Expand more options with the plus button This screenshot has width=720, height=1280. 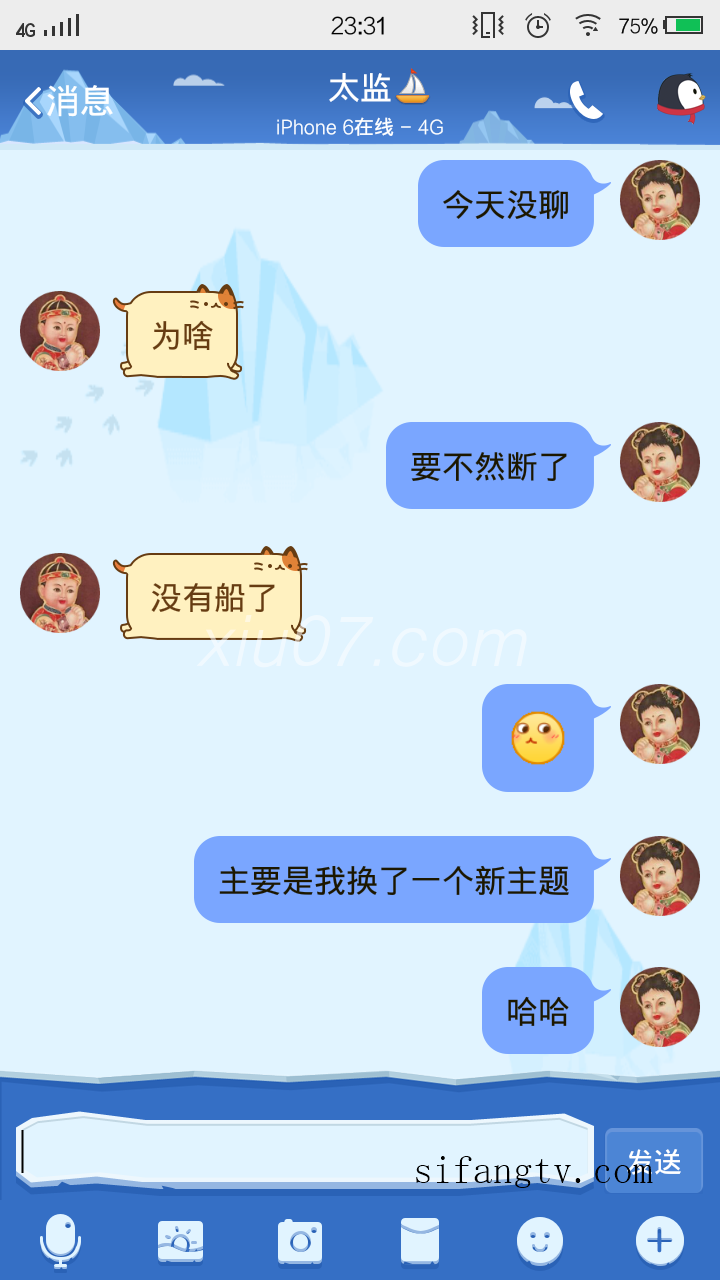tap(660, 1241)
